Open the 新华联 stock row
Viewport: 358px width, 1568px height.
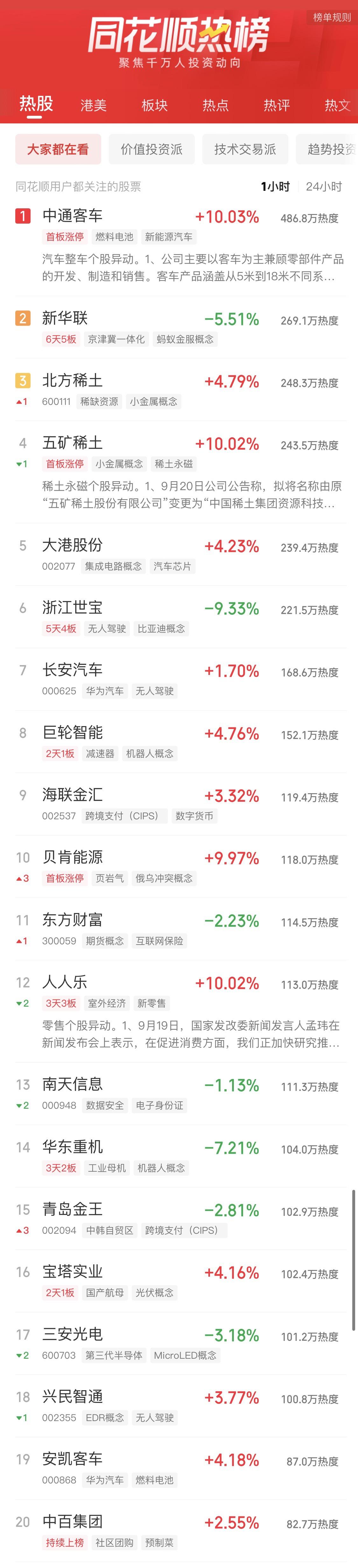(x=65, y=318)
